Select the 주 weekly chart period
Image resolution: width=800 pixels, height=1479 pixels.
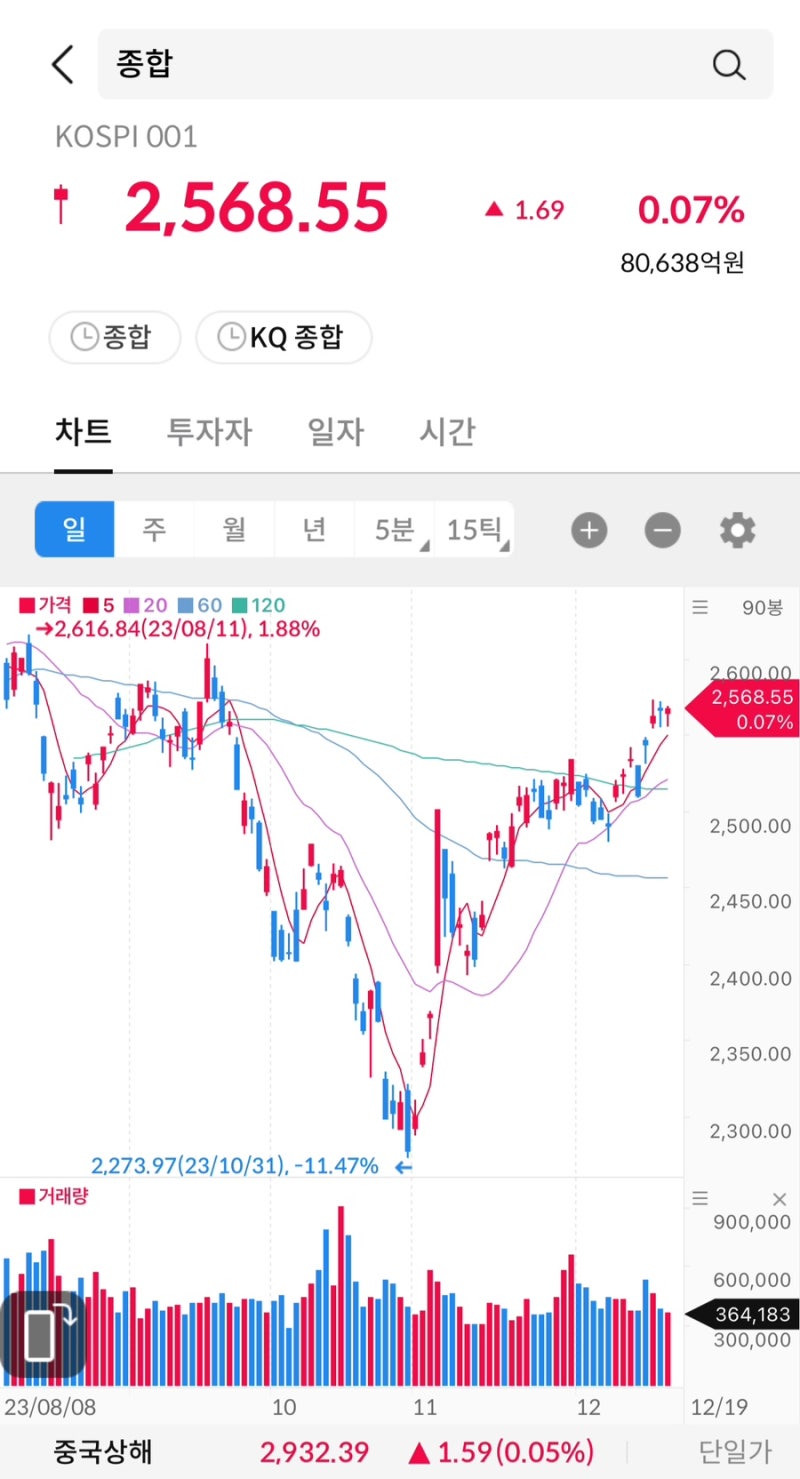point(154,530)
